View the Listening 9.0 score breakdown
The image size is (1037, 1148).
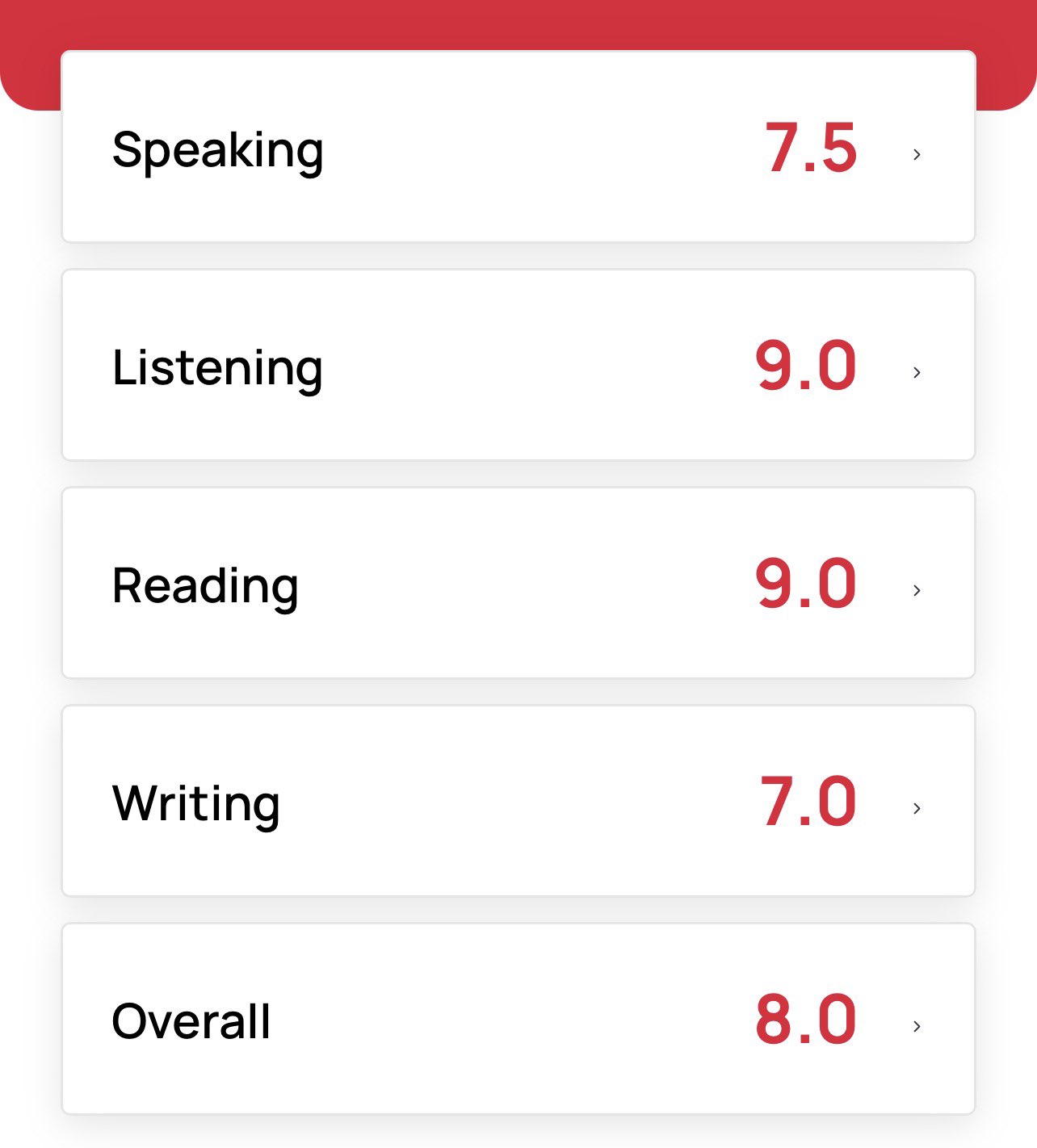[x=518, y=365]
